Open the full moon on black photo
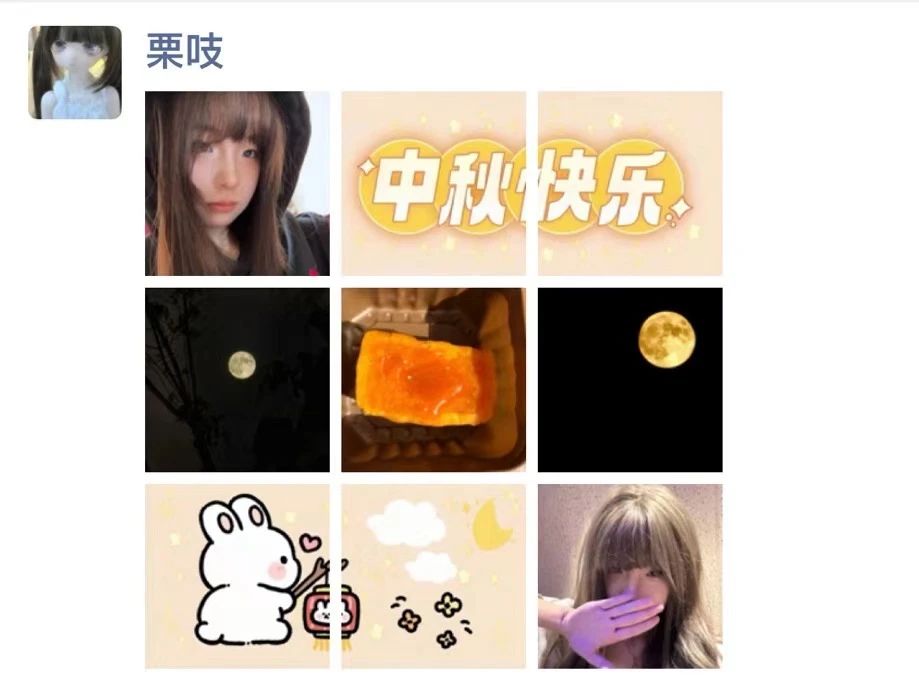Viewport: 919px width, 684px height. point(630,380)
